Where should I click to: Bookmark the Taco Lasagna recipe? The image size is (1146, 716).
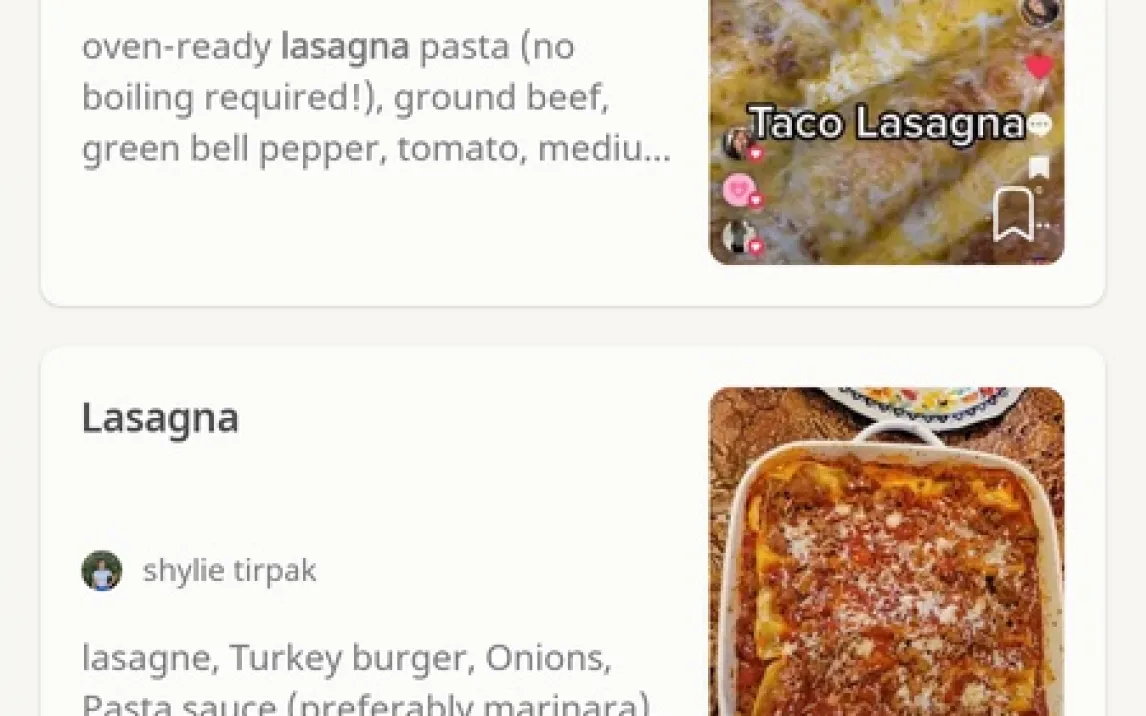point(1012,215)
